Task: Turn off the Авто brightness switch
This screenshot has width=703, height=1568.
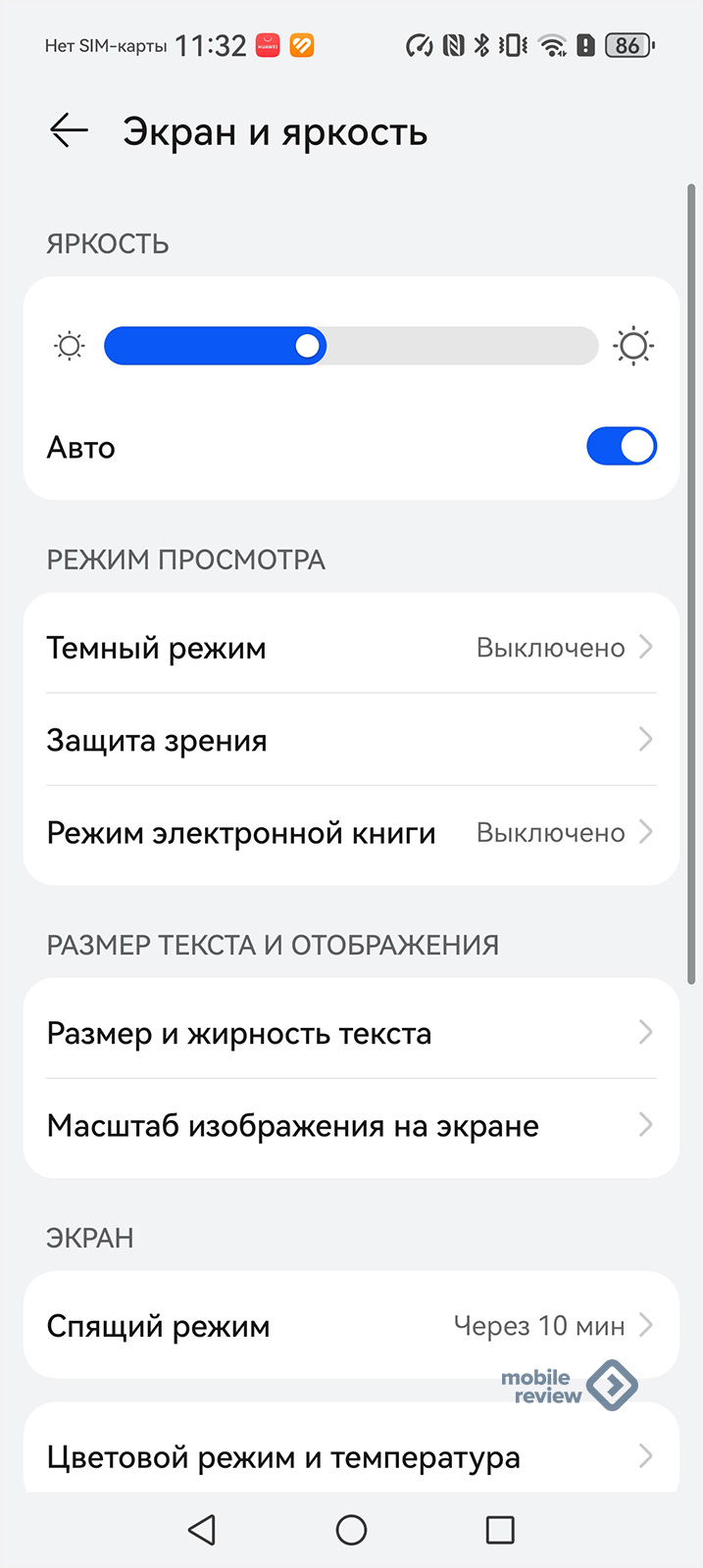Action: [621, 447]
